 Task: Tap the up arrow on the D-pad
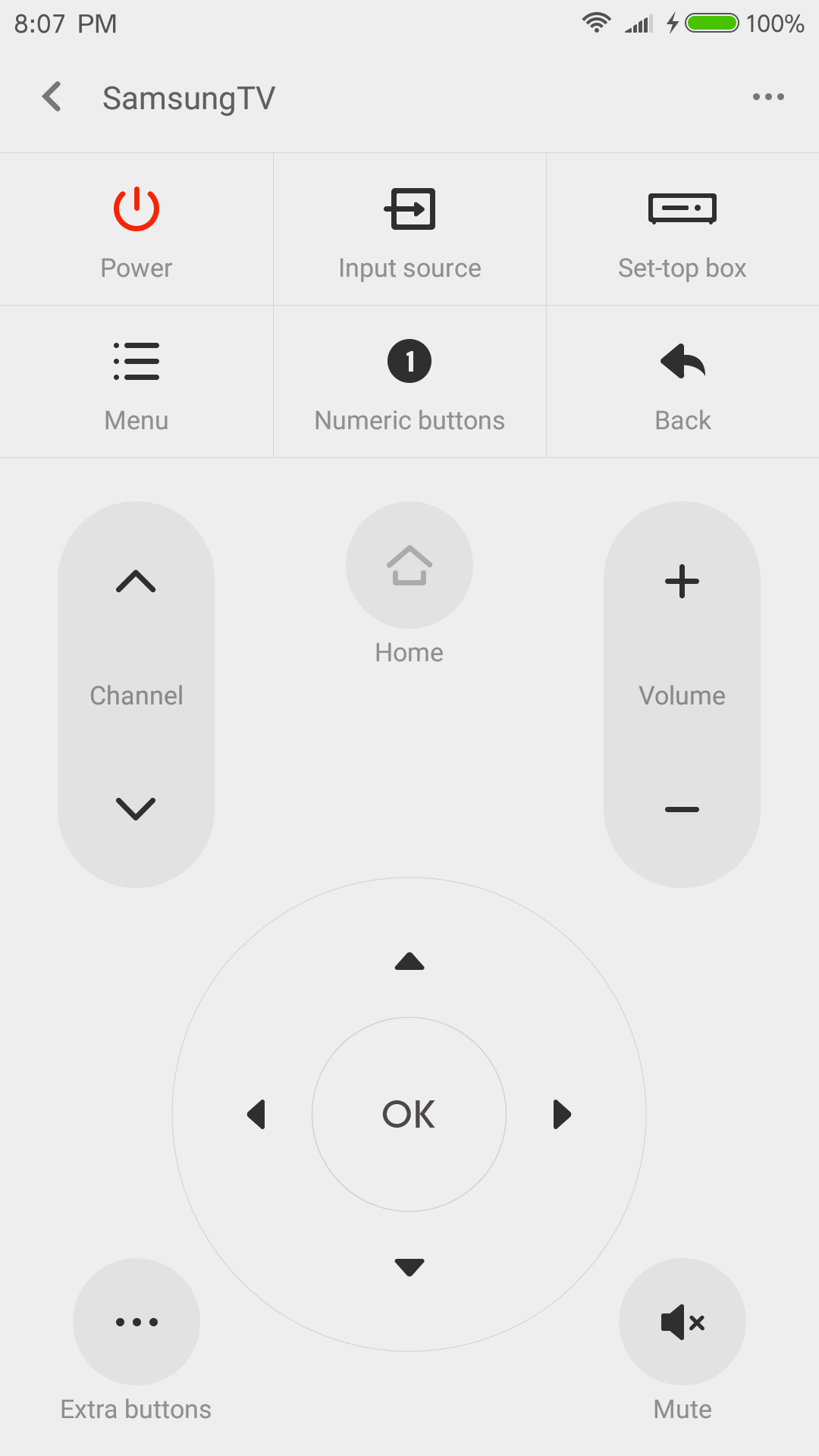[x=409, y=962]
